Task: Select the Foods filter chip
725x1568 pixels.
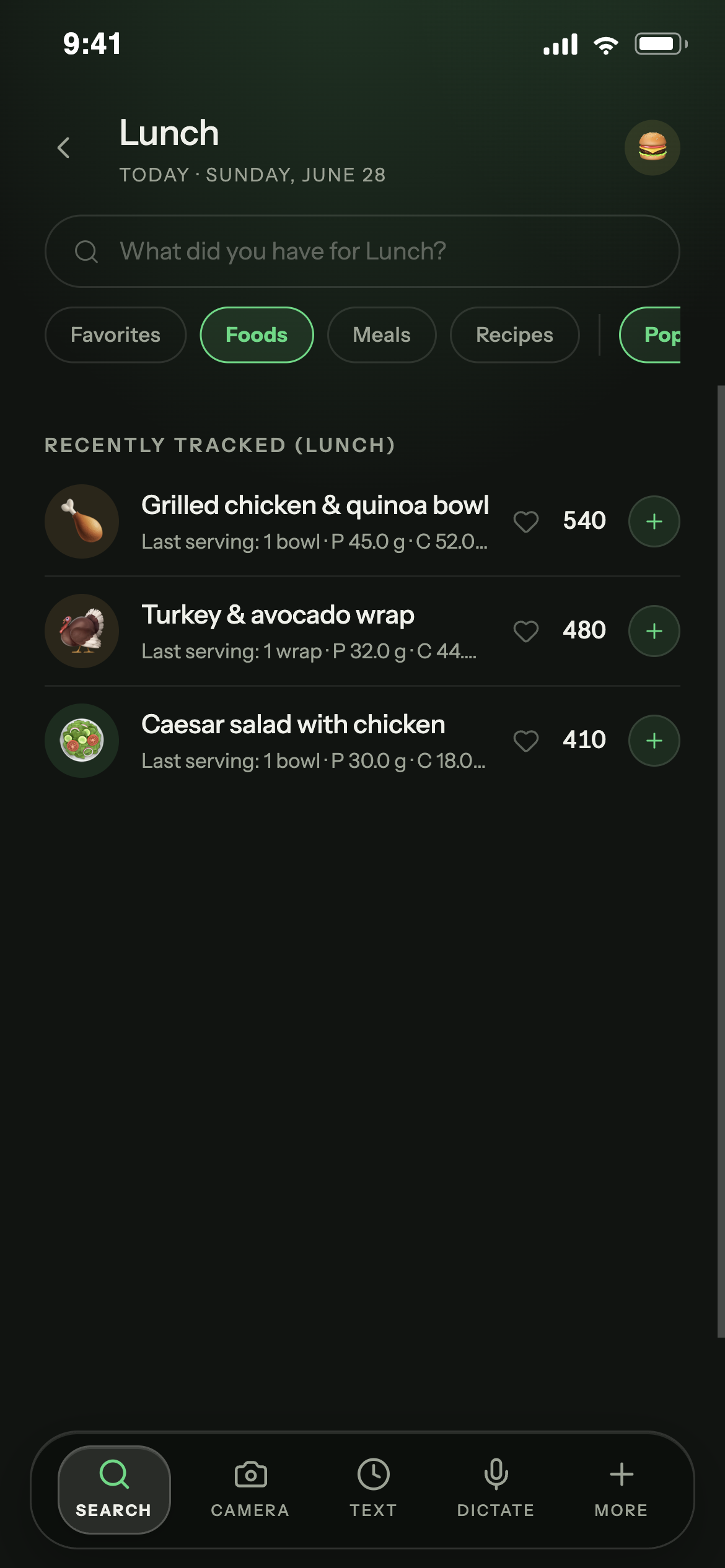Action: click(257, 335)
